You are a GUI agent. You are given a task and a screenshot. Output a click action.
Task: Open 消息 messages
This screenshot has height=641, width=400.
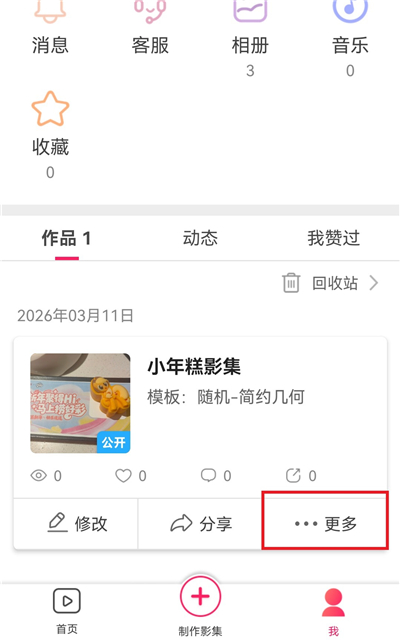tap(50, 29)
